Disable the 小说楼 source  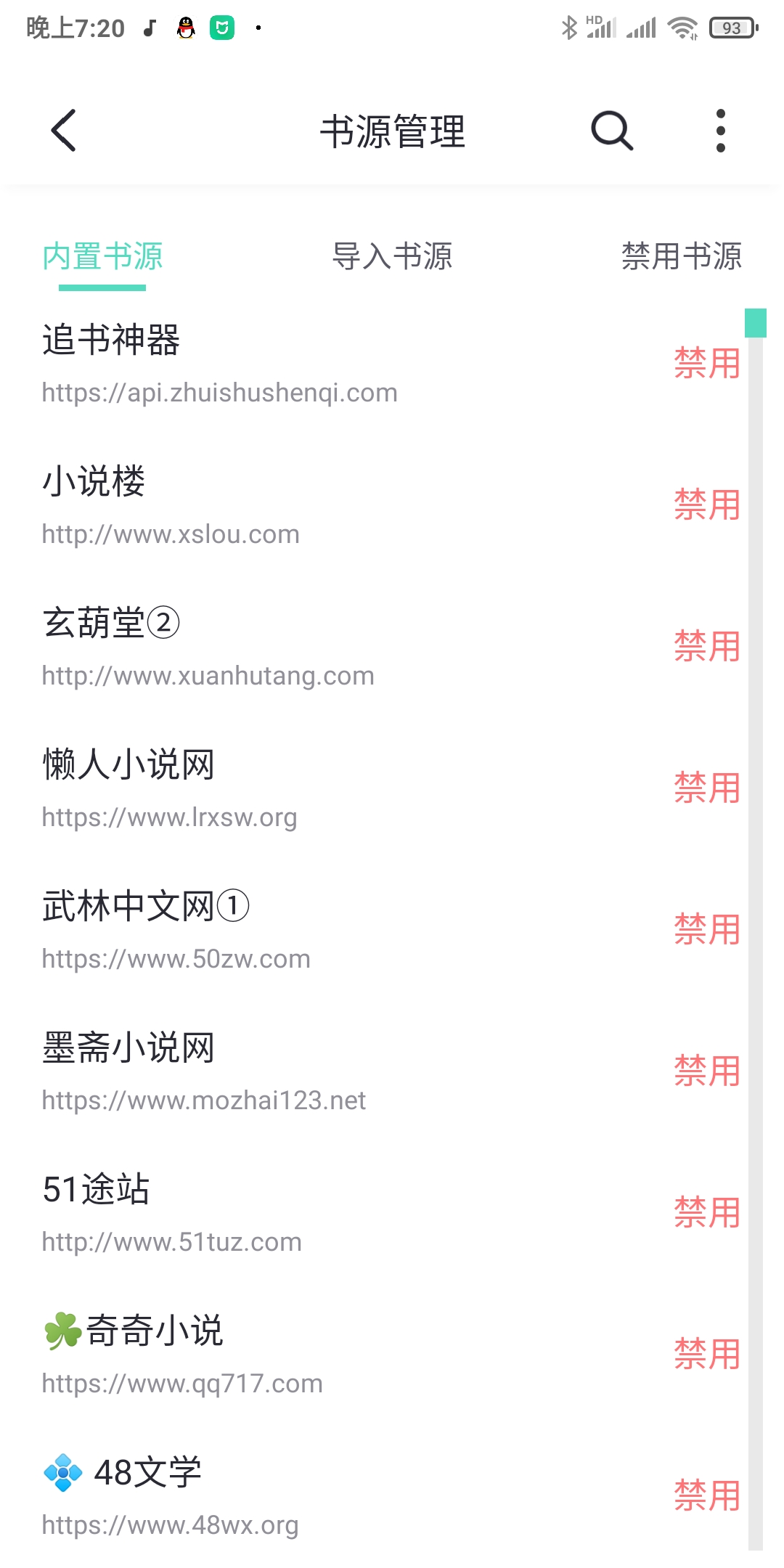point(706,505)
